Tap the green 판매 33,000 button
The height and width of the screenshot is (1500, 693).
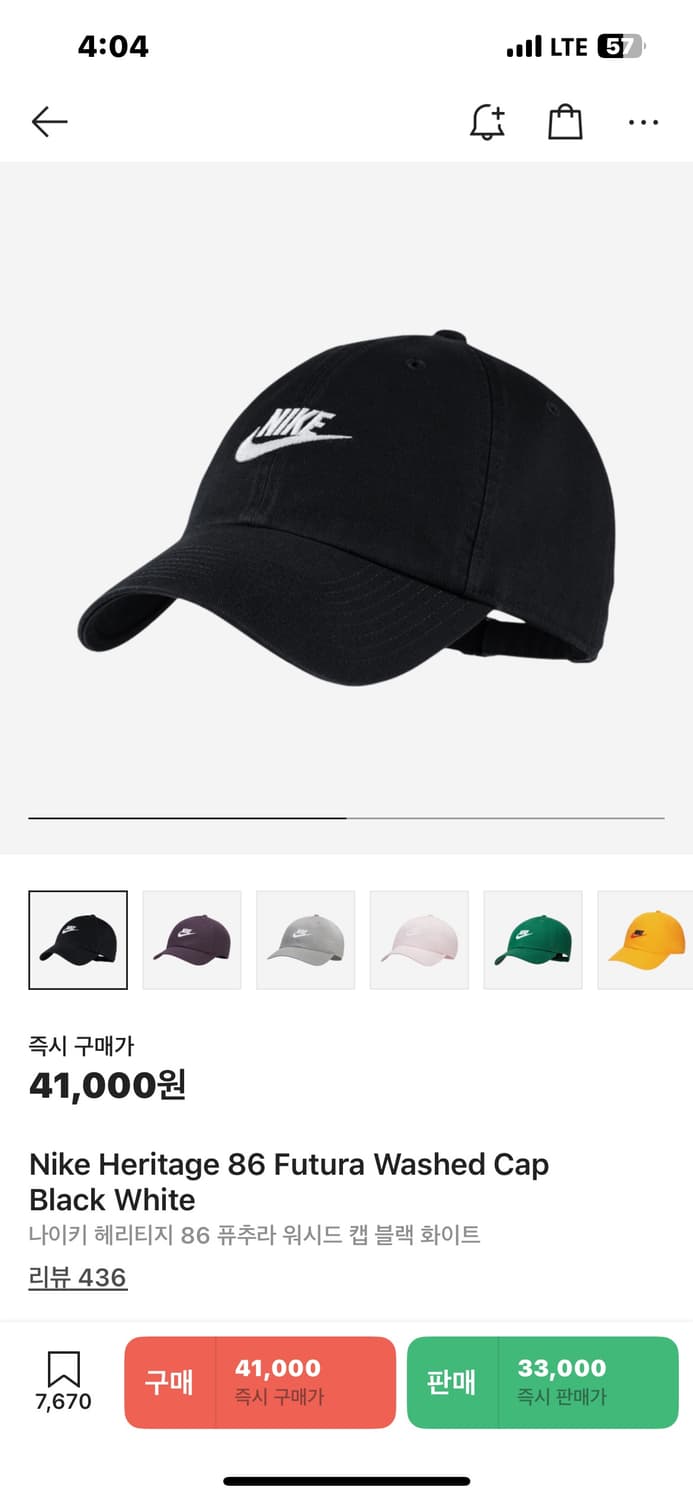point(543,1383)
